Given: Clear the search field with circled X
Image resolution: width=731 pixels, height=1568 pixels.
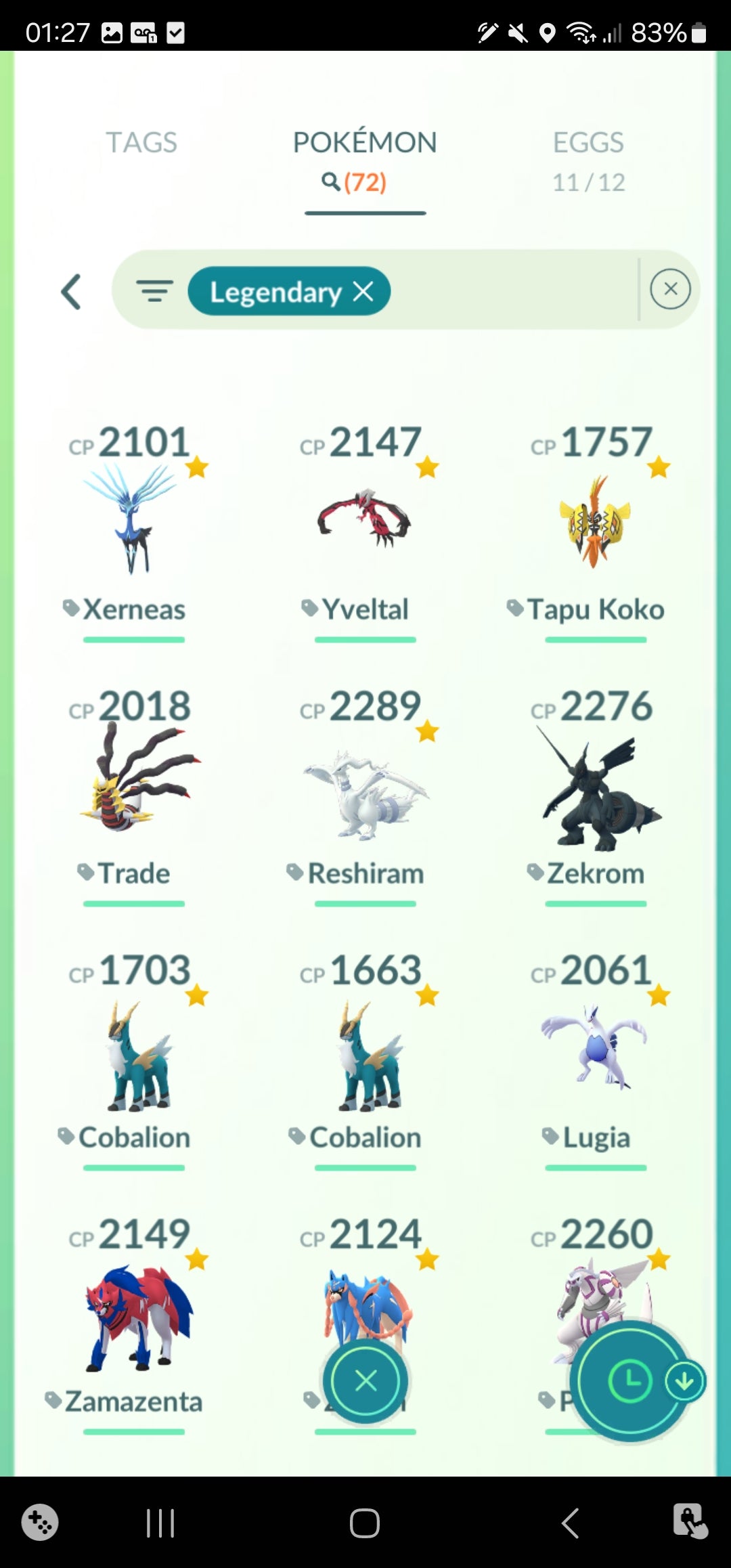Looking at the screenshot, I should [669, 289].
